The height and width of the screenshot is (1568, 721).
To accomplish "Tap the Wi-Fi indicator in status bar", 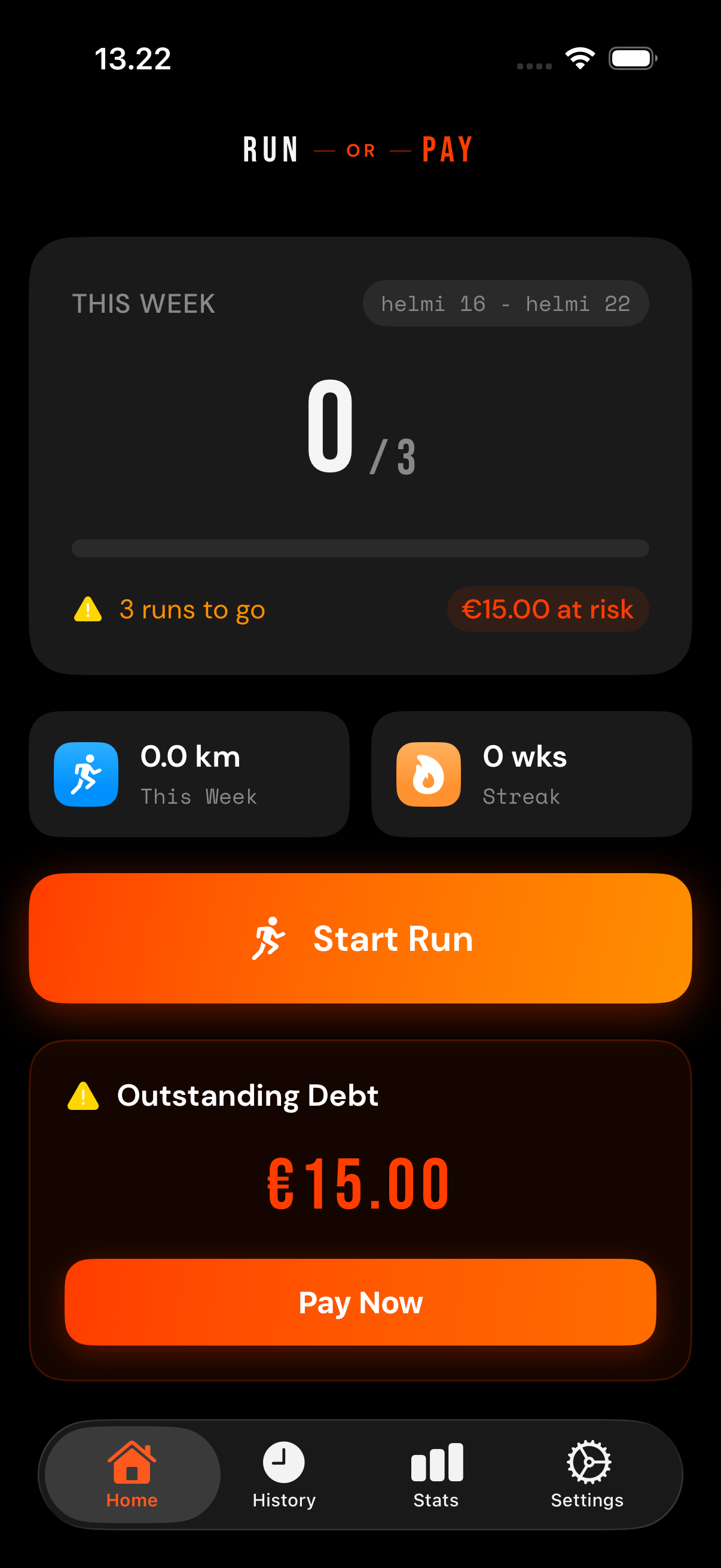I will tap(579, 58).
